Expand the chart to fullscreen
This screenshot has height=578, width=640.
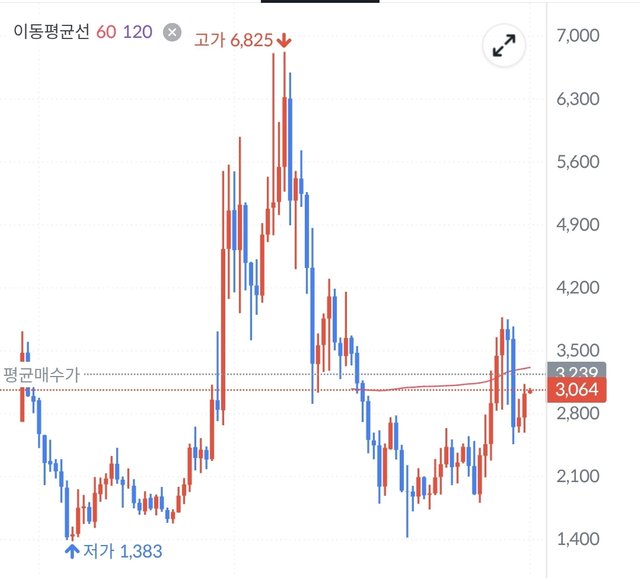(505, 45)
